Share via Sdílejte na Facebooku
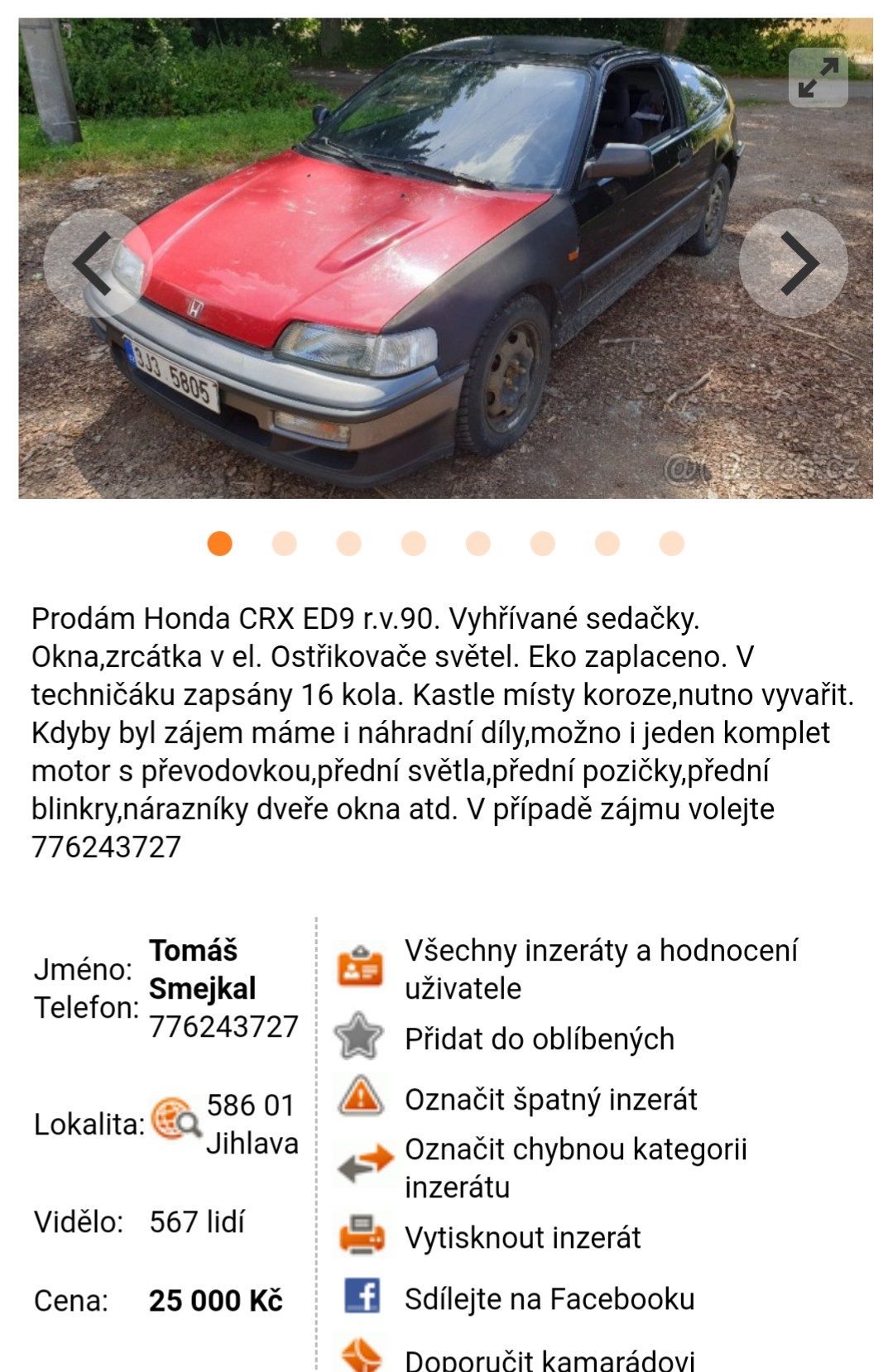The width and height of the screenshot is (893, 1372). pos(549,1298)
